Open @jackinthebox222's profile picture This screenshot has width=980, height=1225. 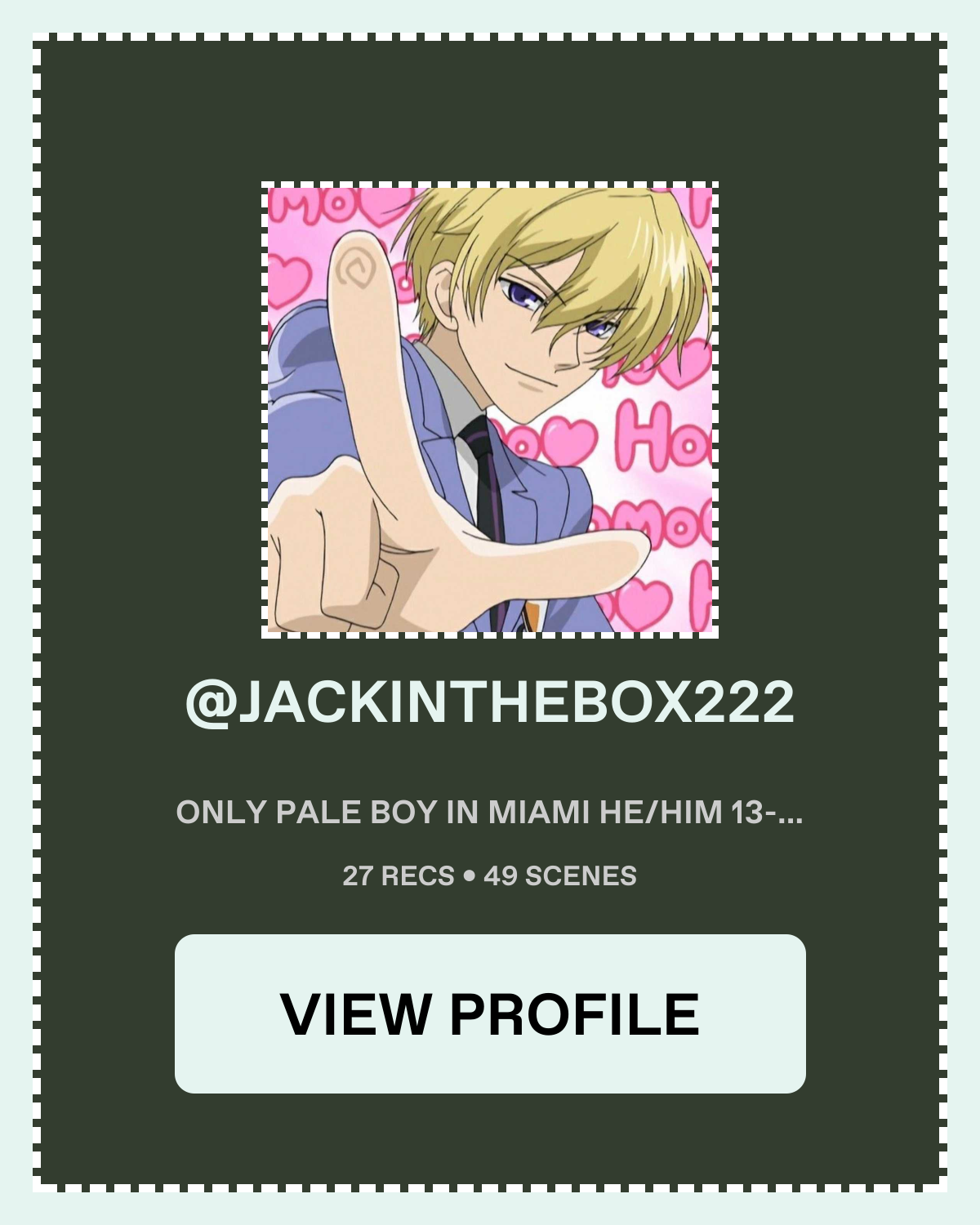tap(490, 410)
